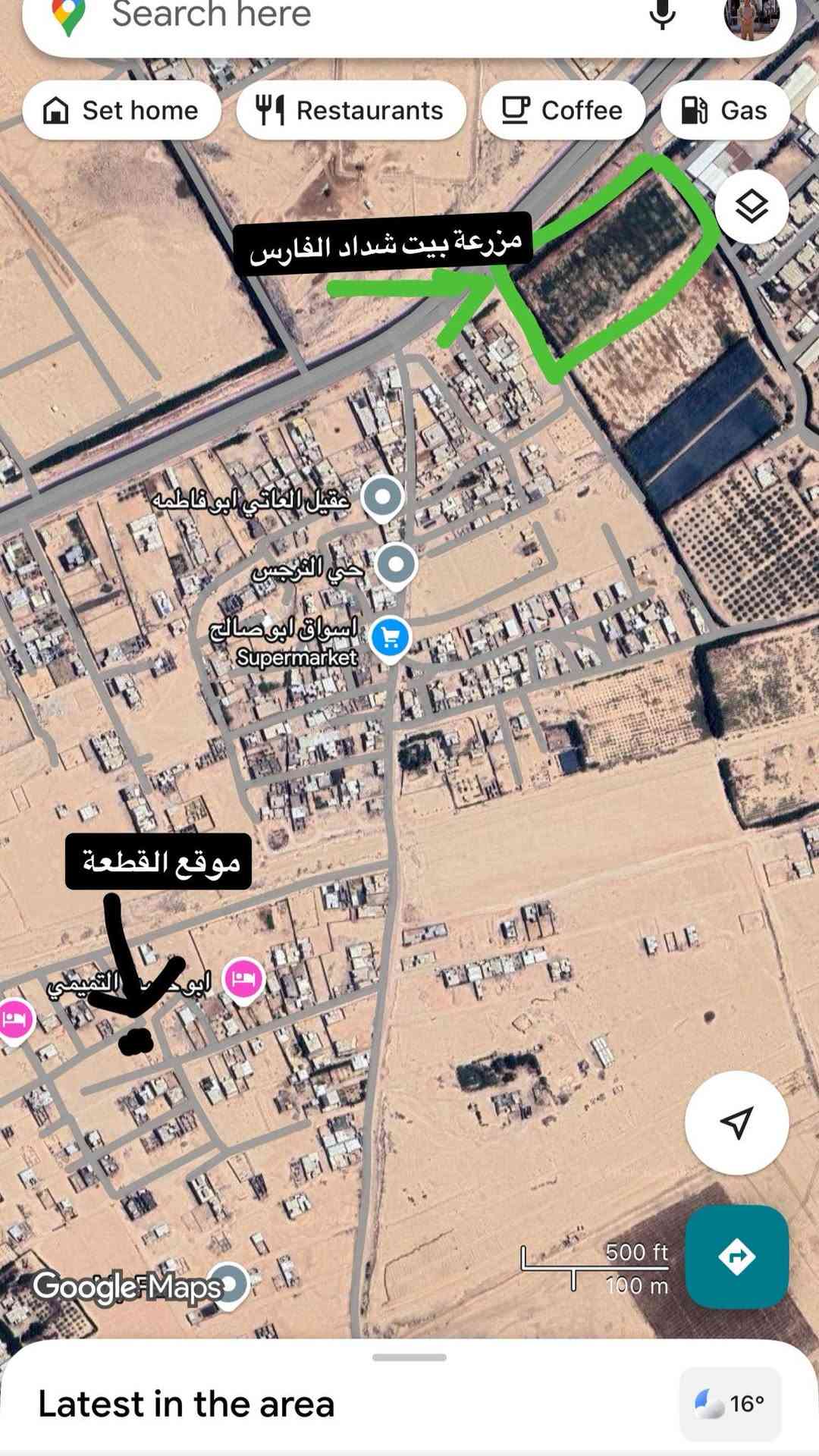The image size is (819, 1456).
Task: Show nearby Restaurants
Action: pos(350,111)
